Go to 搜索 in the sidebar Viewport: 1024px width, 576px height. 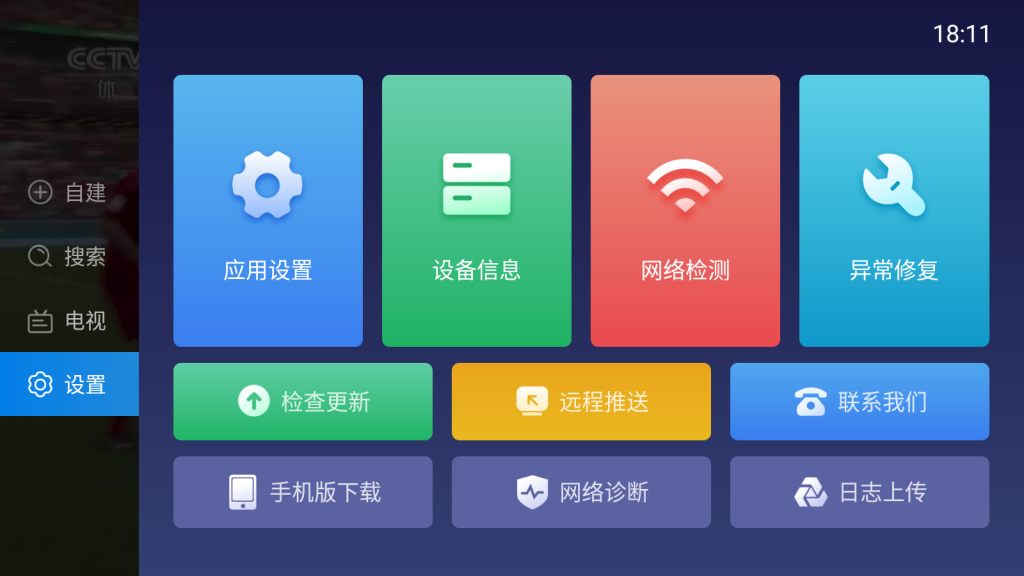pos(68,257)
